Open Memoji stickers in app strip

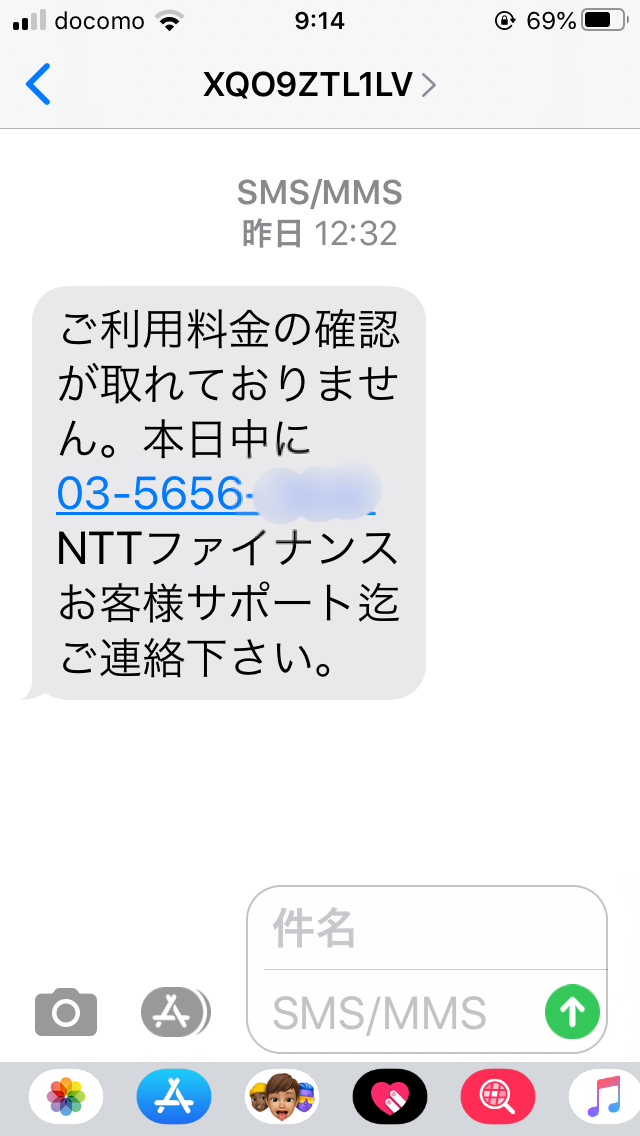282,1099
